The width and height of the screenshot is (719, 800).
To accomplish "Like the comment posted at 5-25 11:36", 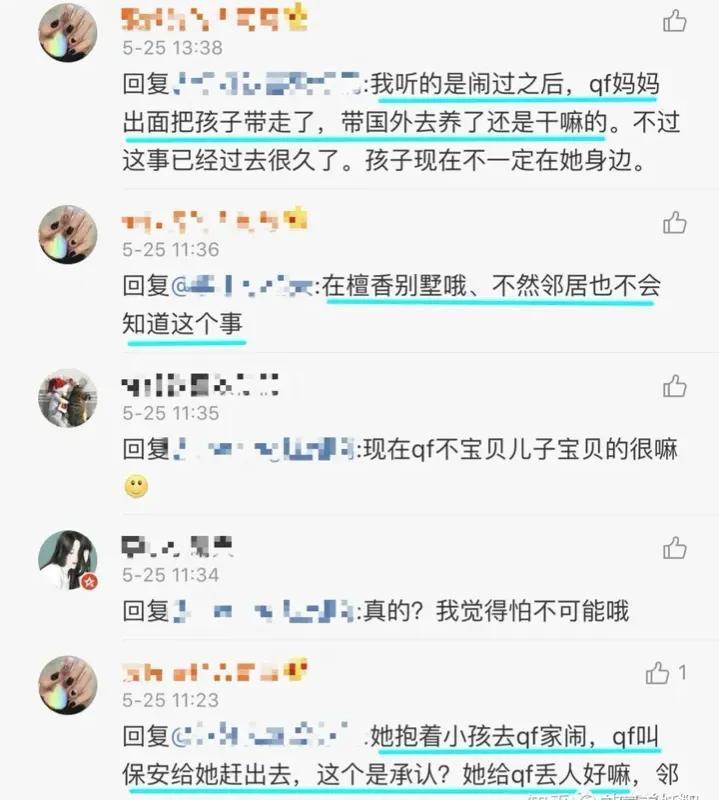I will point(675,222).
